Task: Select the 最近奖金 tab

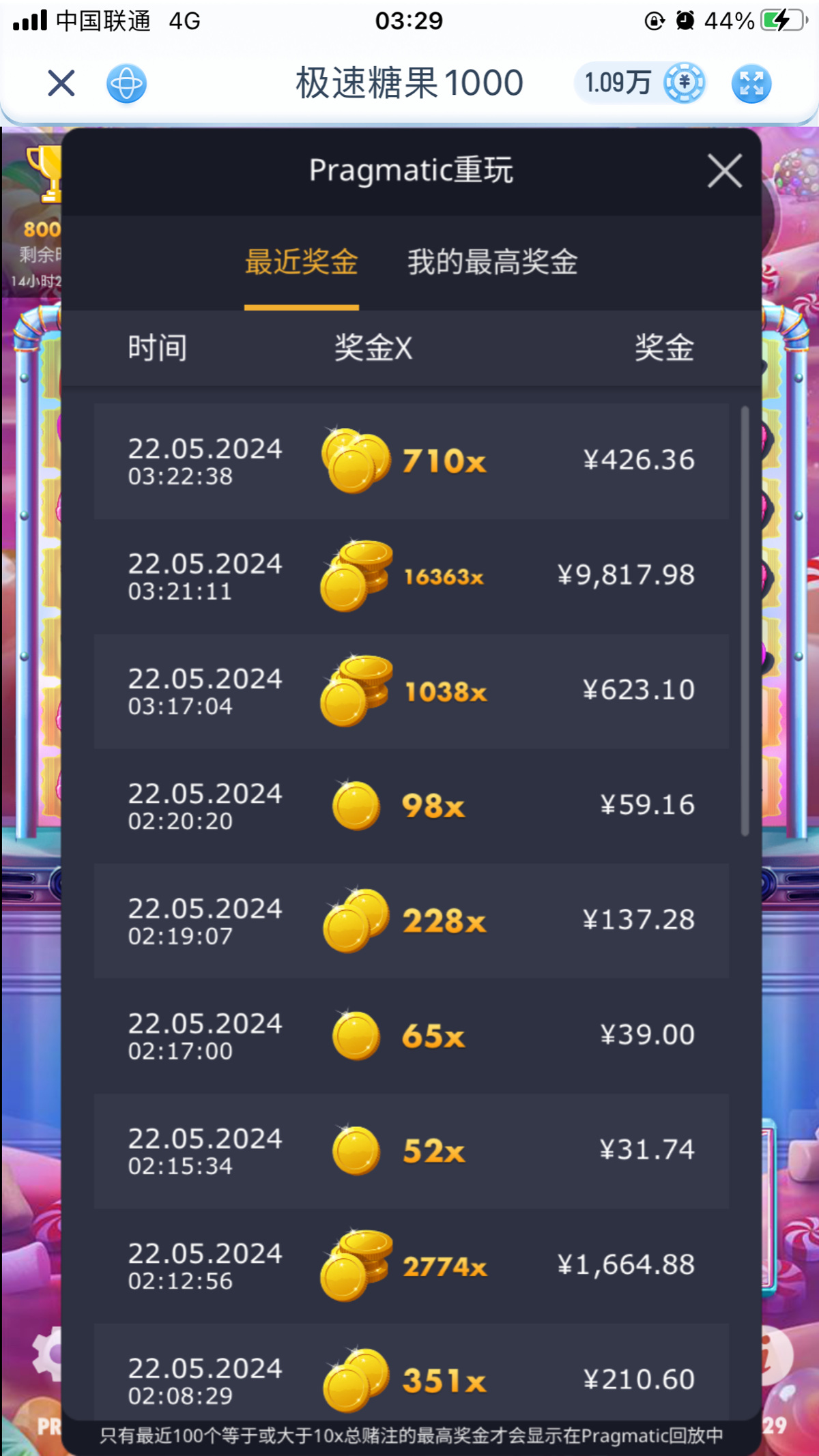Action: pos(301,263)
